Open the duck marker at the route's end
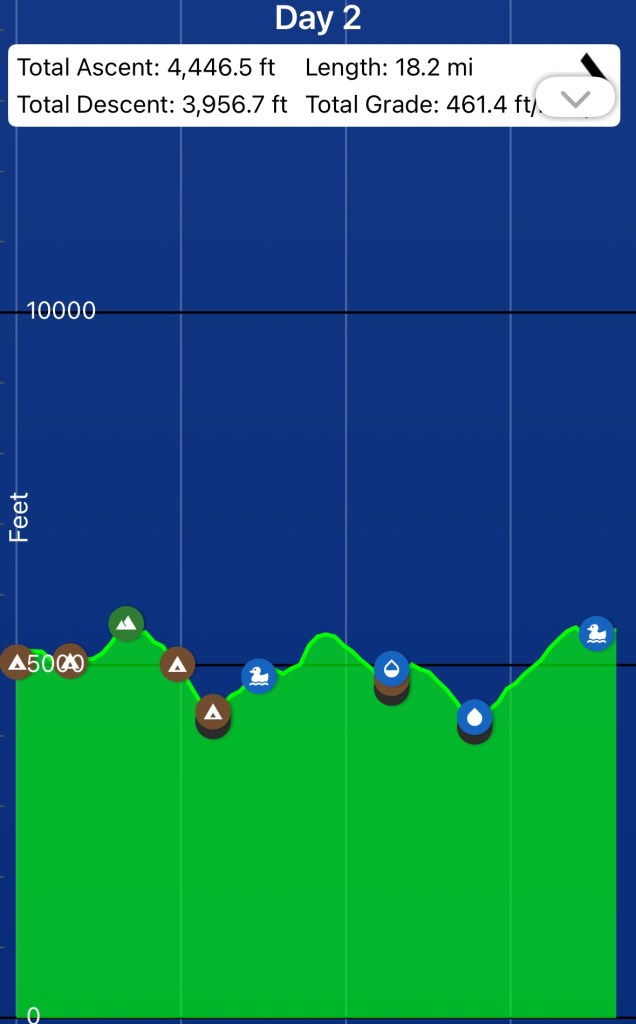The image size is (636, 1024). coord(597,633)
